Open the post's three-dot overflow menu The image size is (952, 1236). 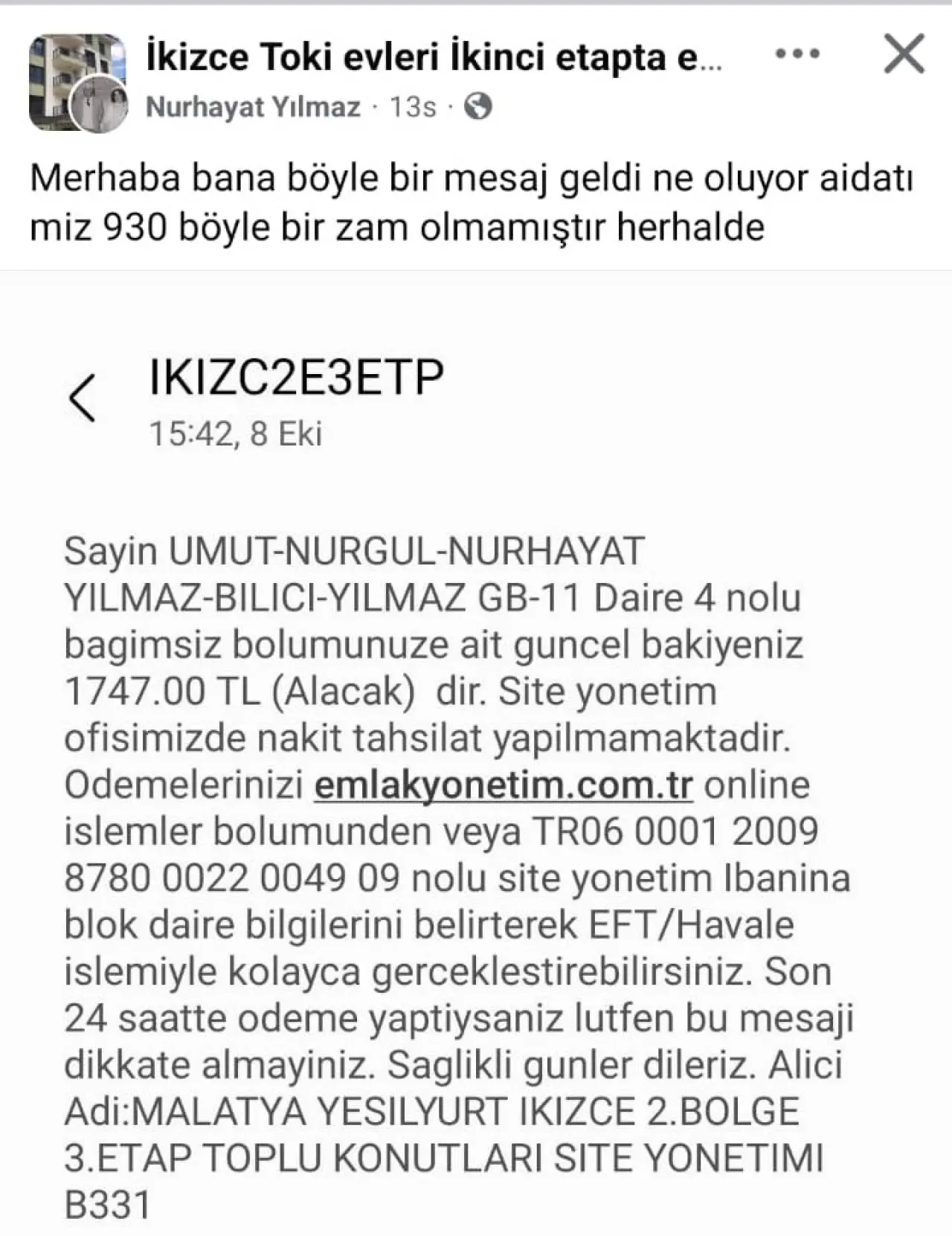[x=797, y=55]
